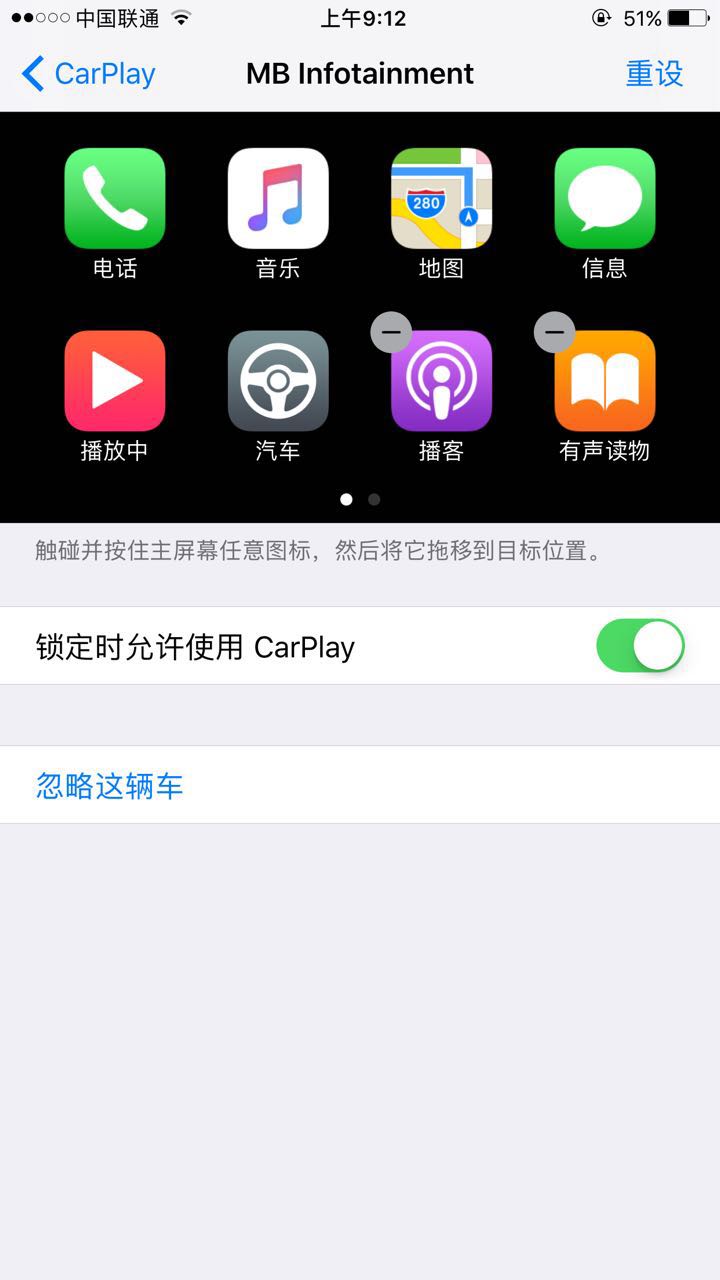Go back to CarPlay settings

pos(88,74)
